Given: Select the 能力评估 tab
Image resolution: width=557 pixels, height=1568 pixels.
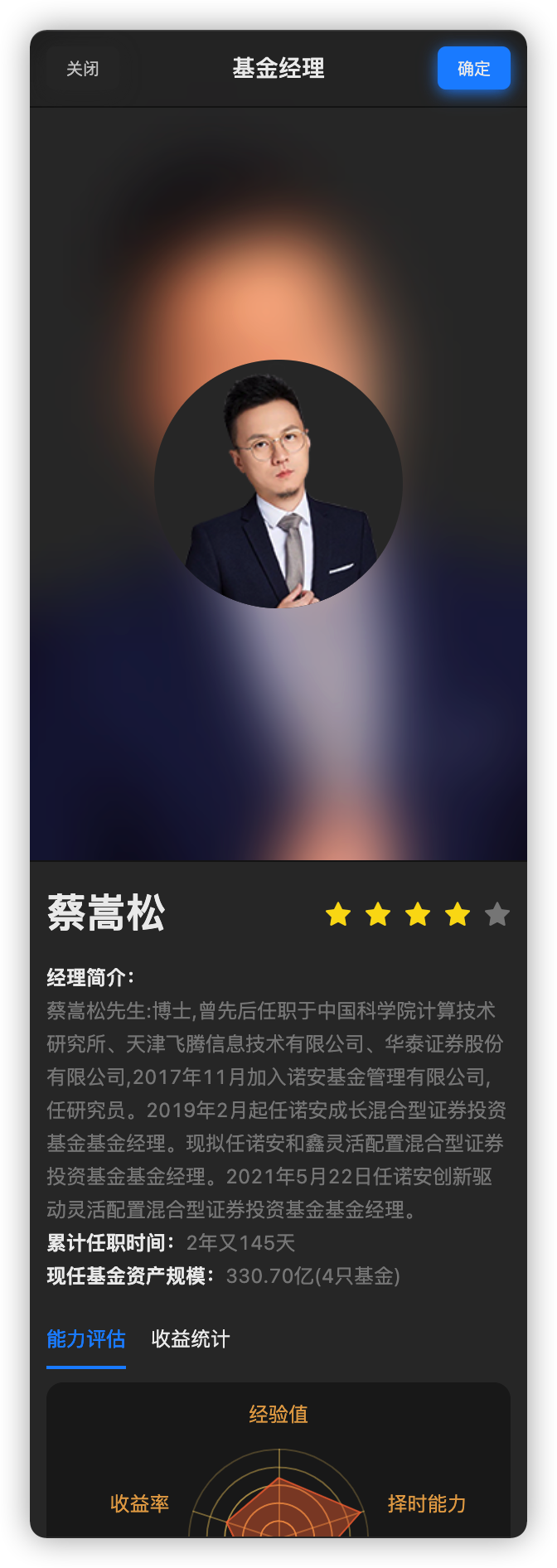Looking at the screenshot, I should 86,1338.
